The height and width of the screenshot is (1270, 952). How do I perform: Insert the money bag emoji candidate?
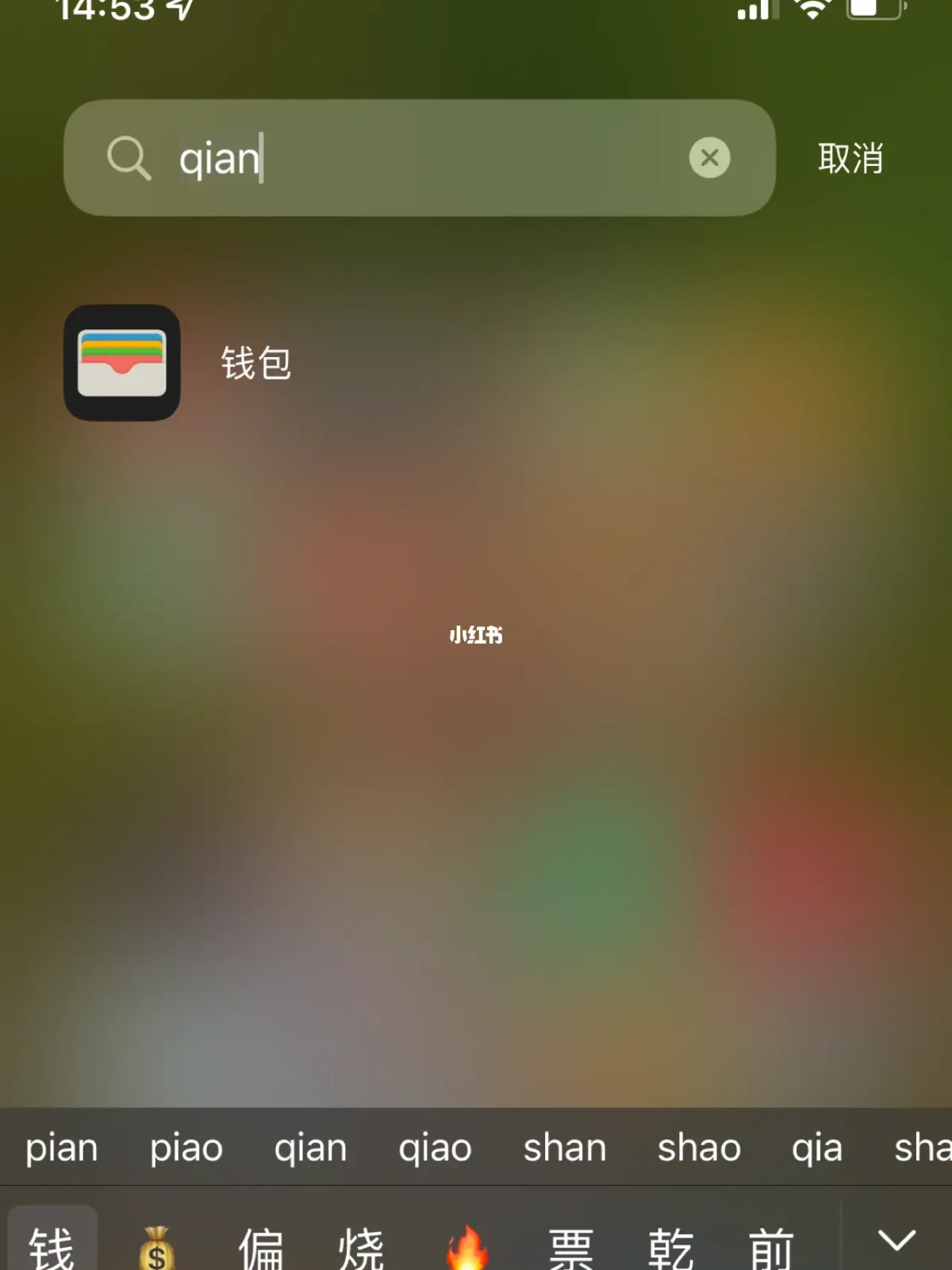(156, 1248)
